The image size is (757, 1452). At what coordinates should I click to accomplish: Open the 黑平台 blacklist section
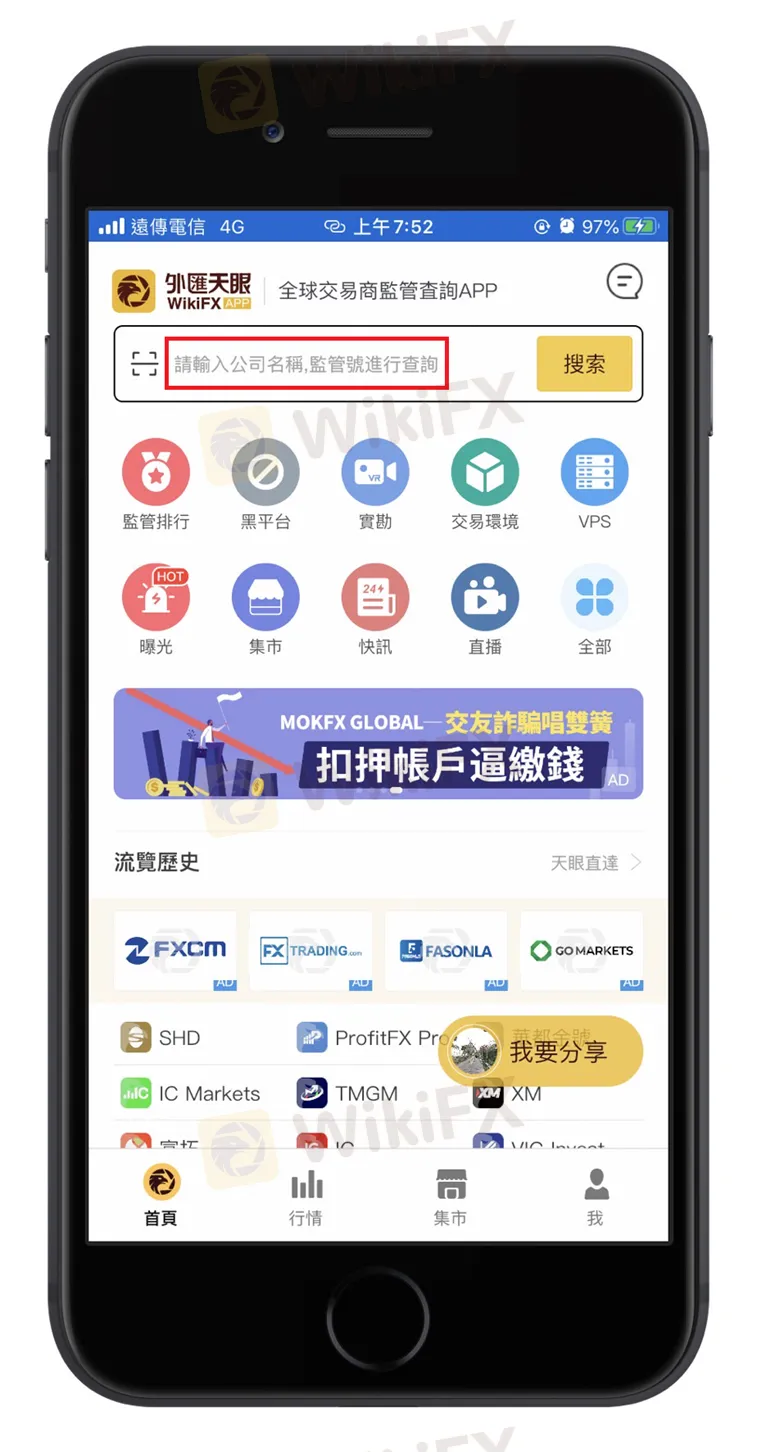(265, 483)
